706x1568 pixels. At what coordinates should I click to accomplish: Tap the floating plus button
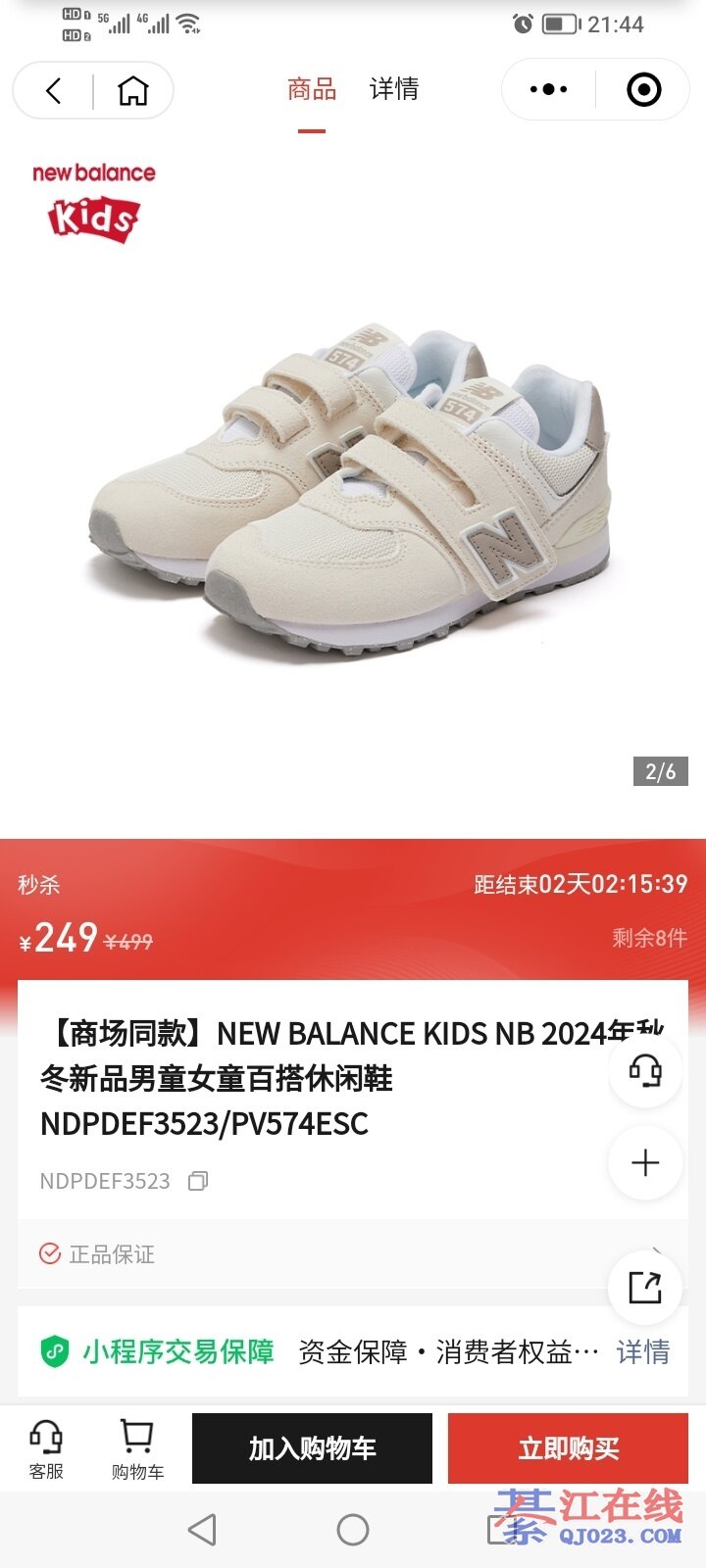645,1163
